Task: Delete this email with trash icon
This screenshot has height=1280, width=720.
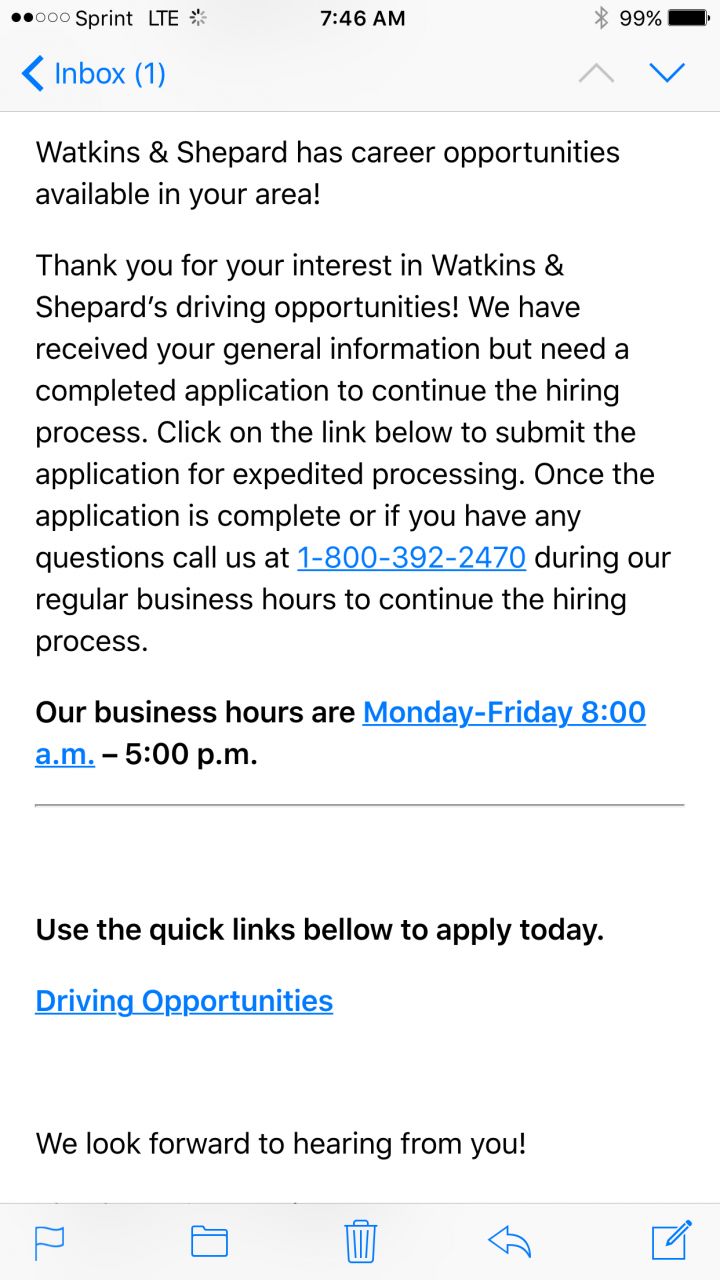Action: click(360, 1241)
